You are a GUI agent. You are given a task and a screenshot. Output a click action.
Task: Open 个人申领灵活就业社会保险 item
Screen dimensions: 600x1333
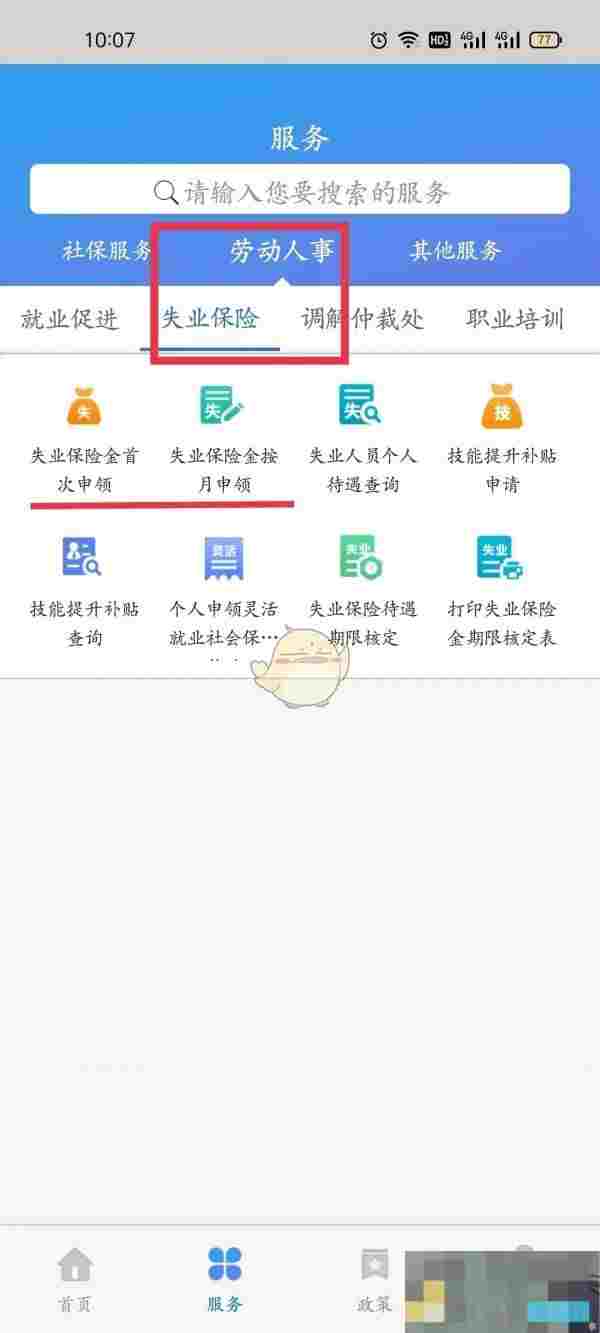click(224, 588)
